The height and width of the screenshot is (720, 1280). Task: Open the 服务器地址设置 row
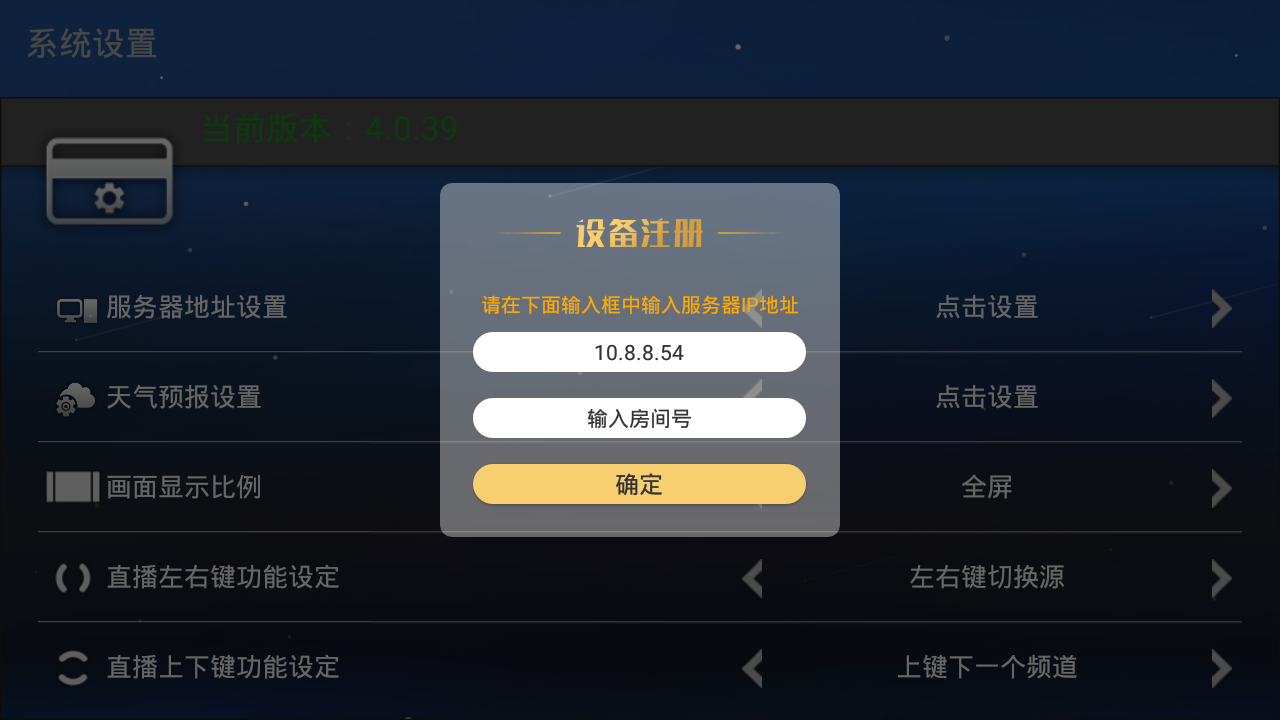[197, 307]
